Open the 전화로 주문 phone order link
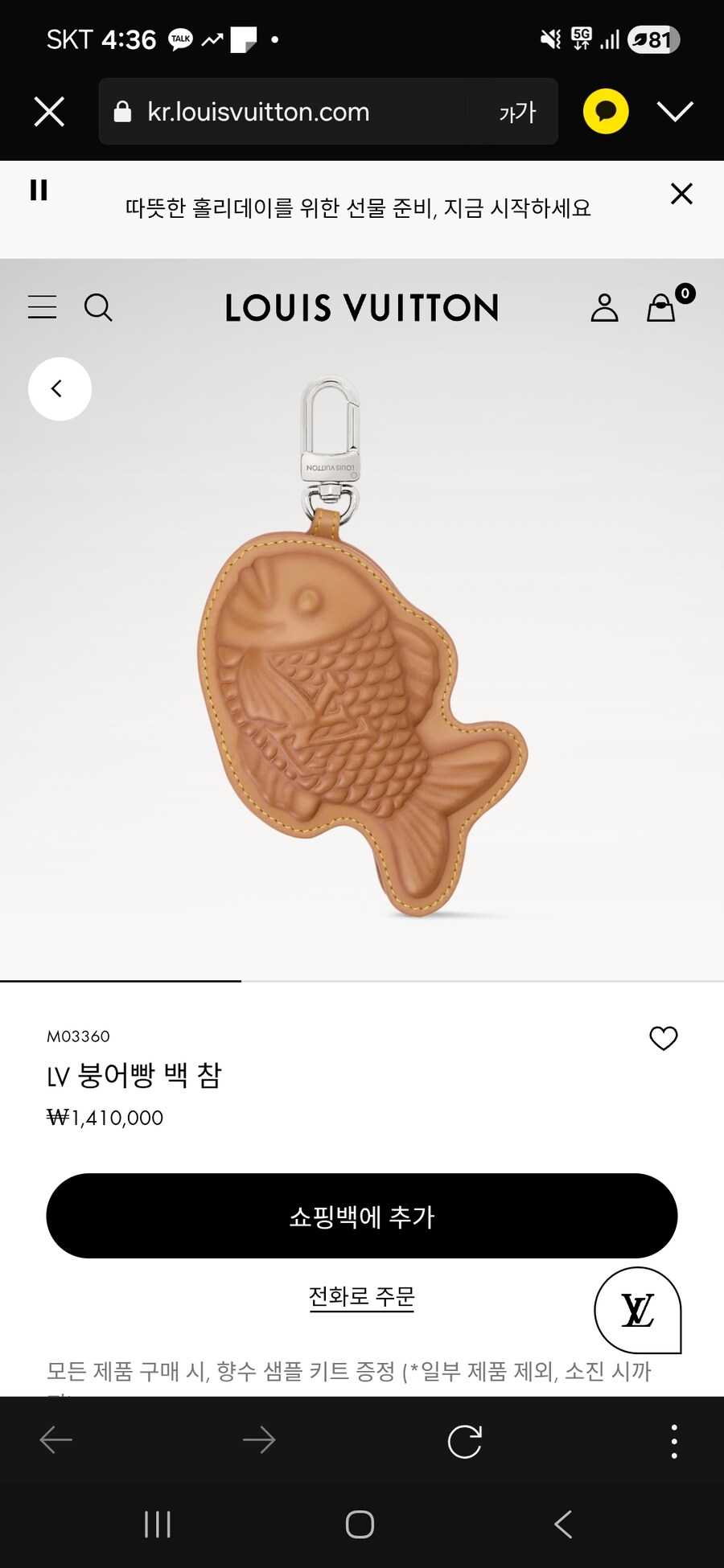Image resolution: width=724 pixels, height=1568 pixels. coord(362,1295)
